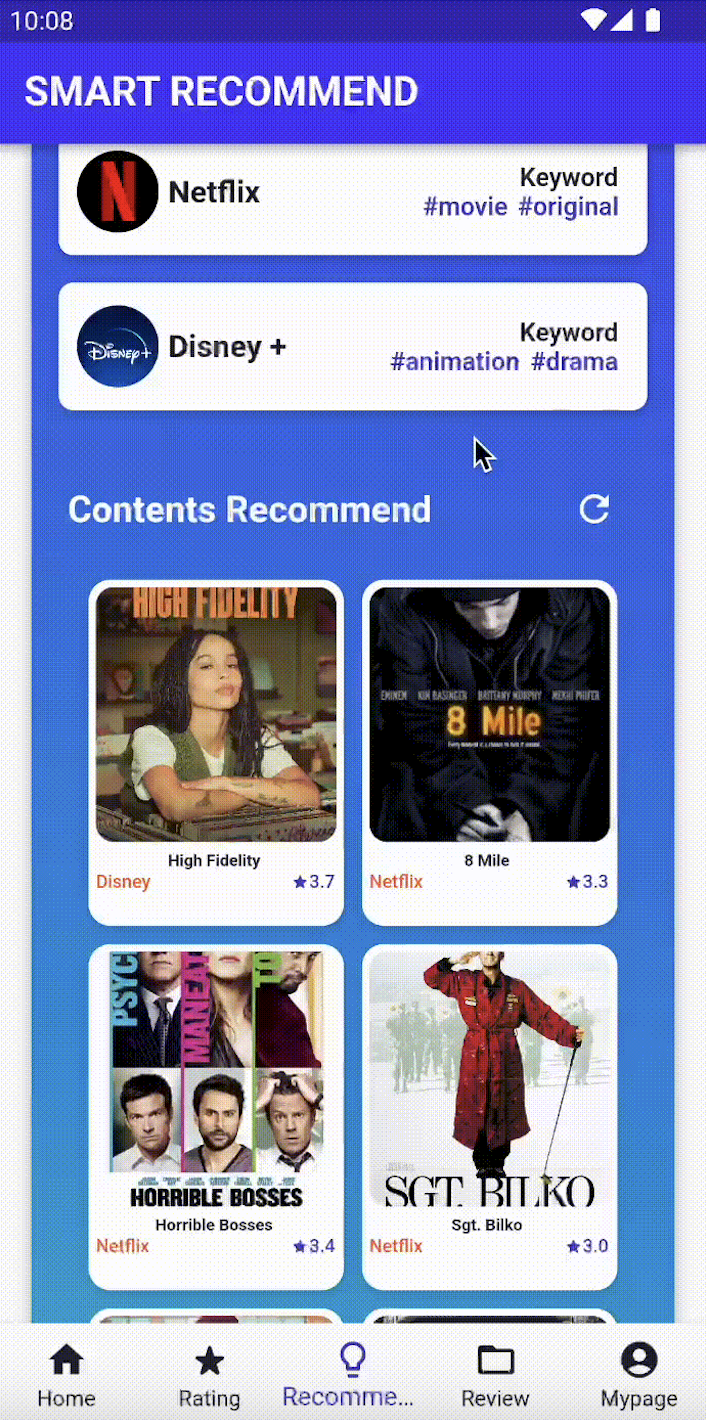Go to the Review tab
706x1420 pixels.
495,1374
